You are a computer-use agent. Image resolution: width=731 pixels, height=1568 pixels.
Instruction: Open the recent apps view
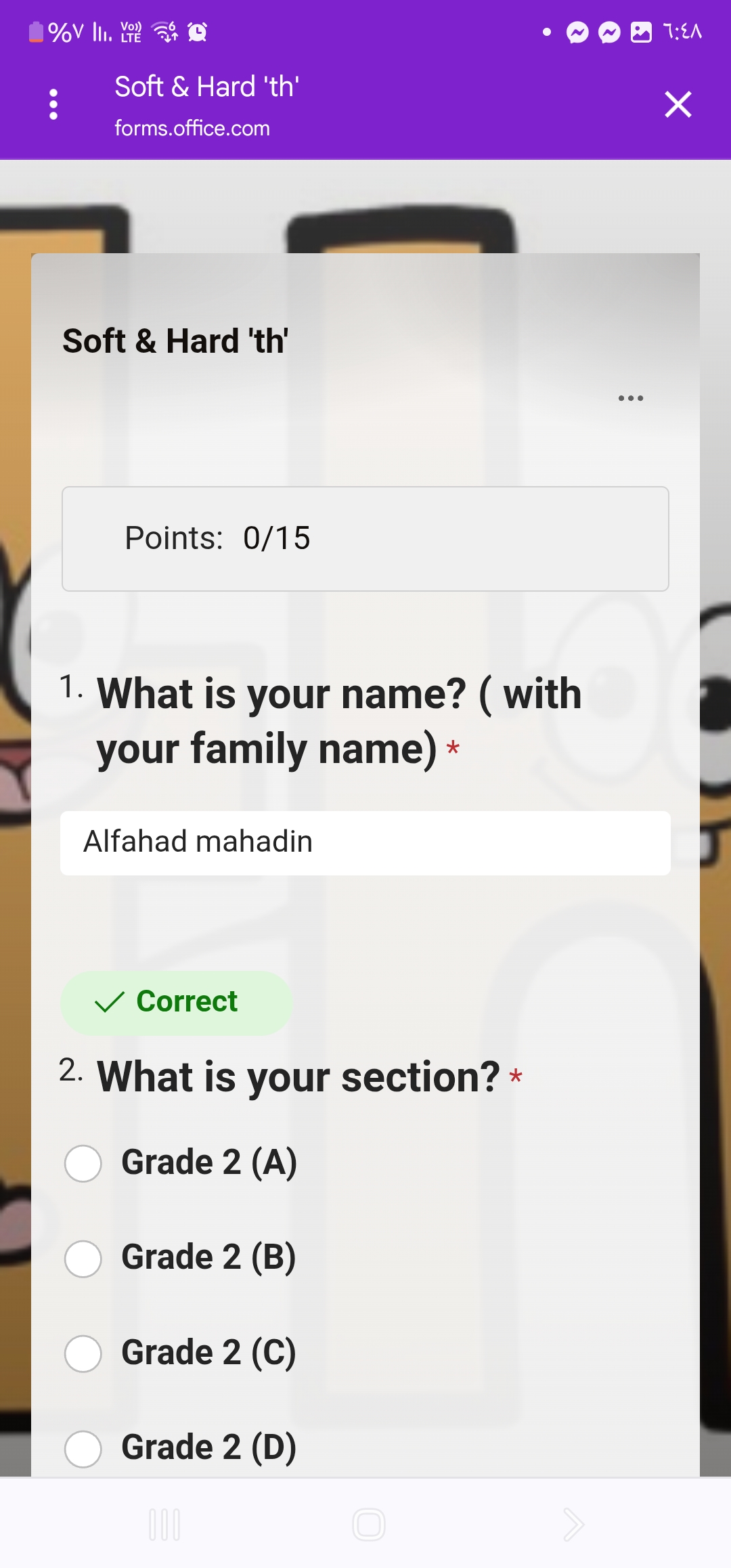click(164, 1525)
